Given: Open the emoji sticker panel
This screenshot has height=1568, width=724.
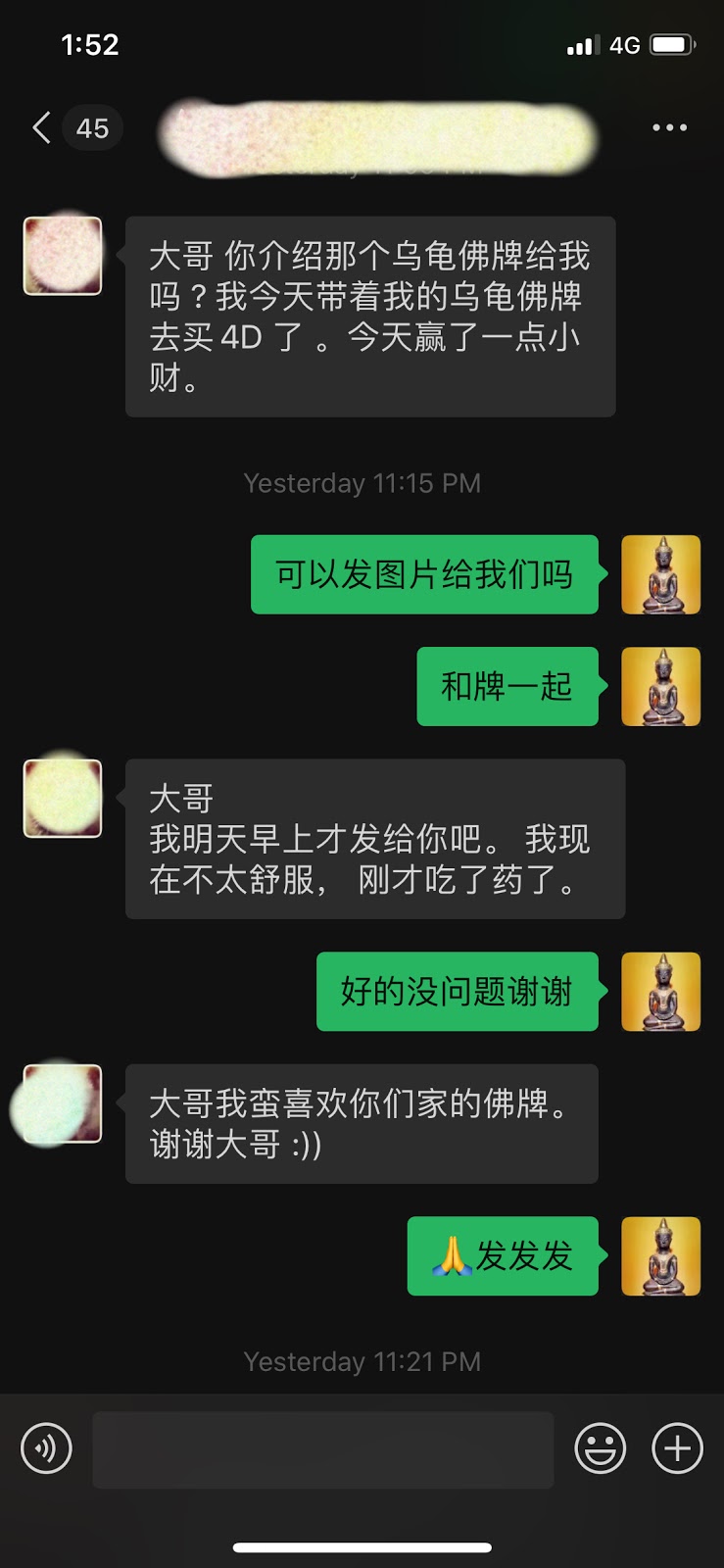Looking at the screenshot, I should point(600,1448).
